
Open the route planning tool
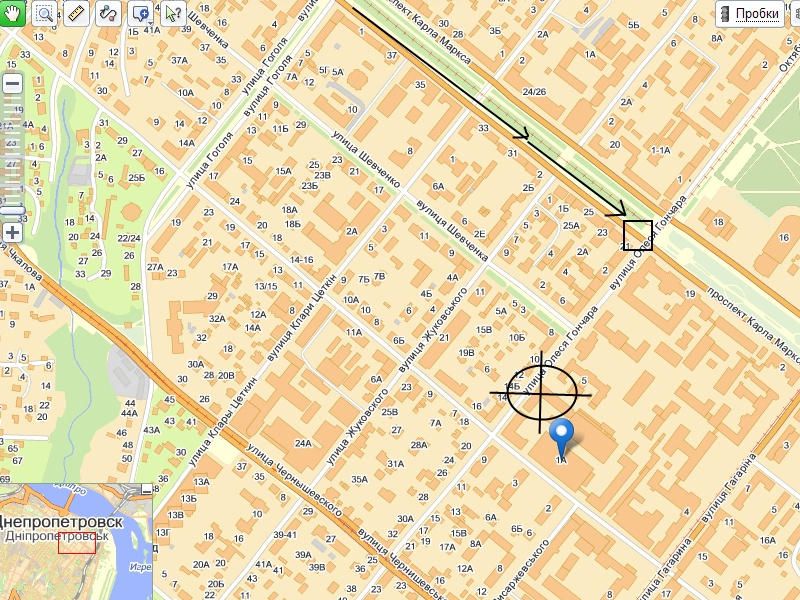click(109, 13)
